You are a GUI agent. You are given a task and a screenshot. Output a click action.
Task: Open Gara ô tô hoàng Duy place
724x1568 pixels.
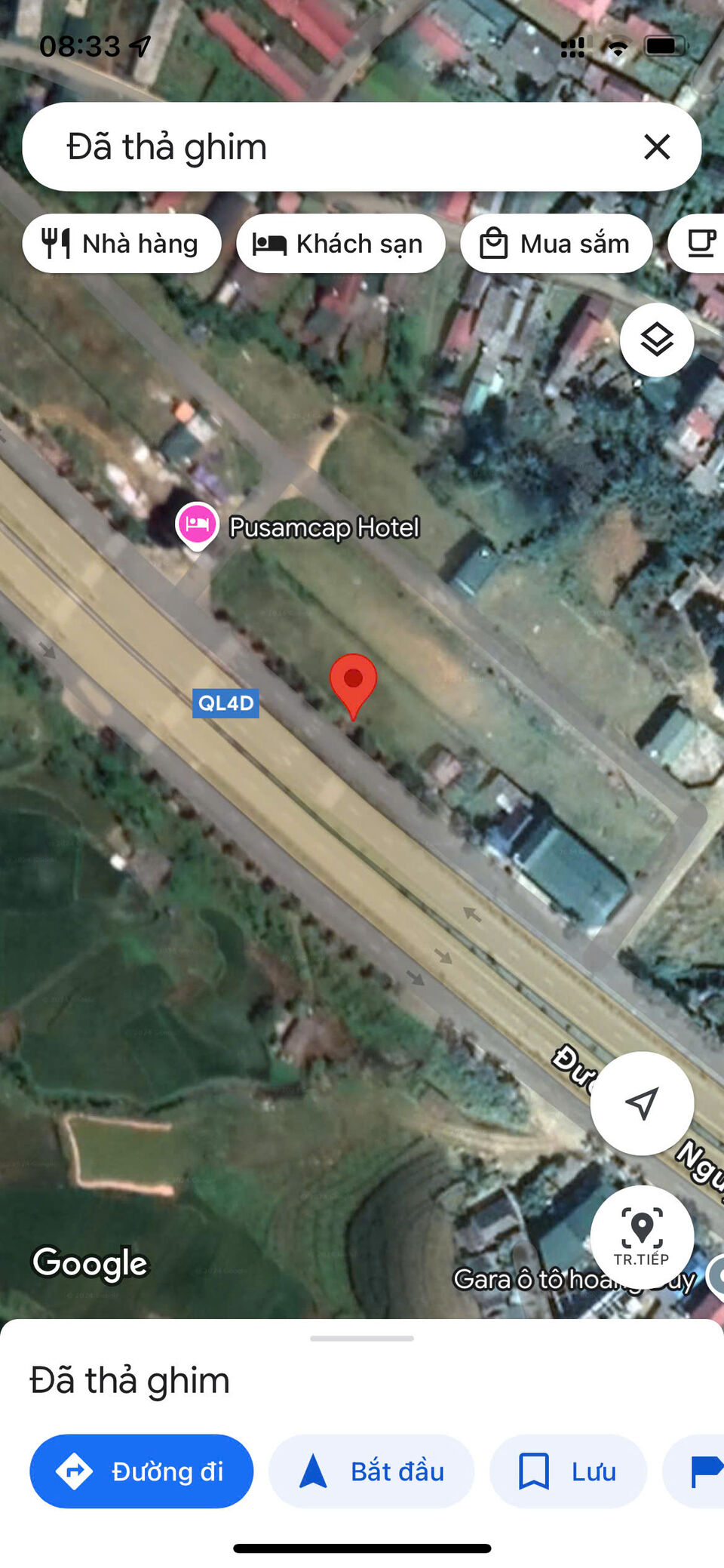[x=528, y=1280]
